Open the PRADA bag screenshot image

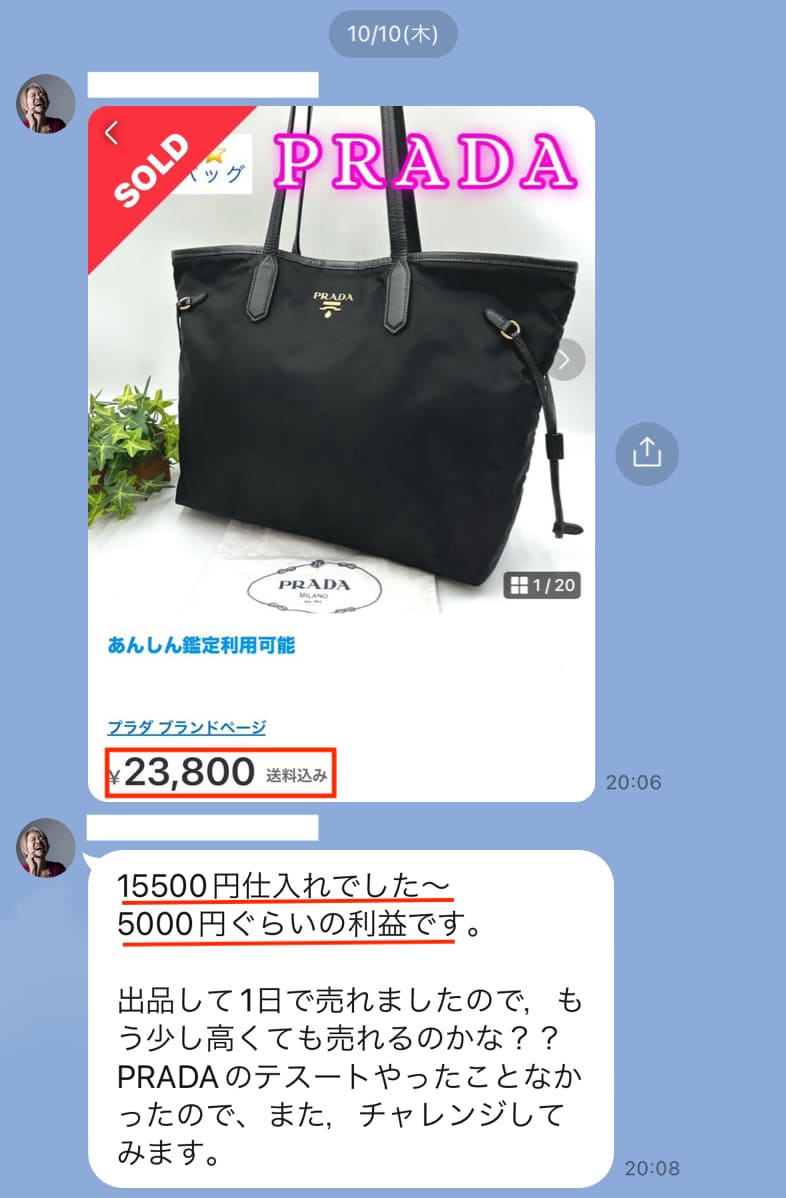tap(341, 400)
